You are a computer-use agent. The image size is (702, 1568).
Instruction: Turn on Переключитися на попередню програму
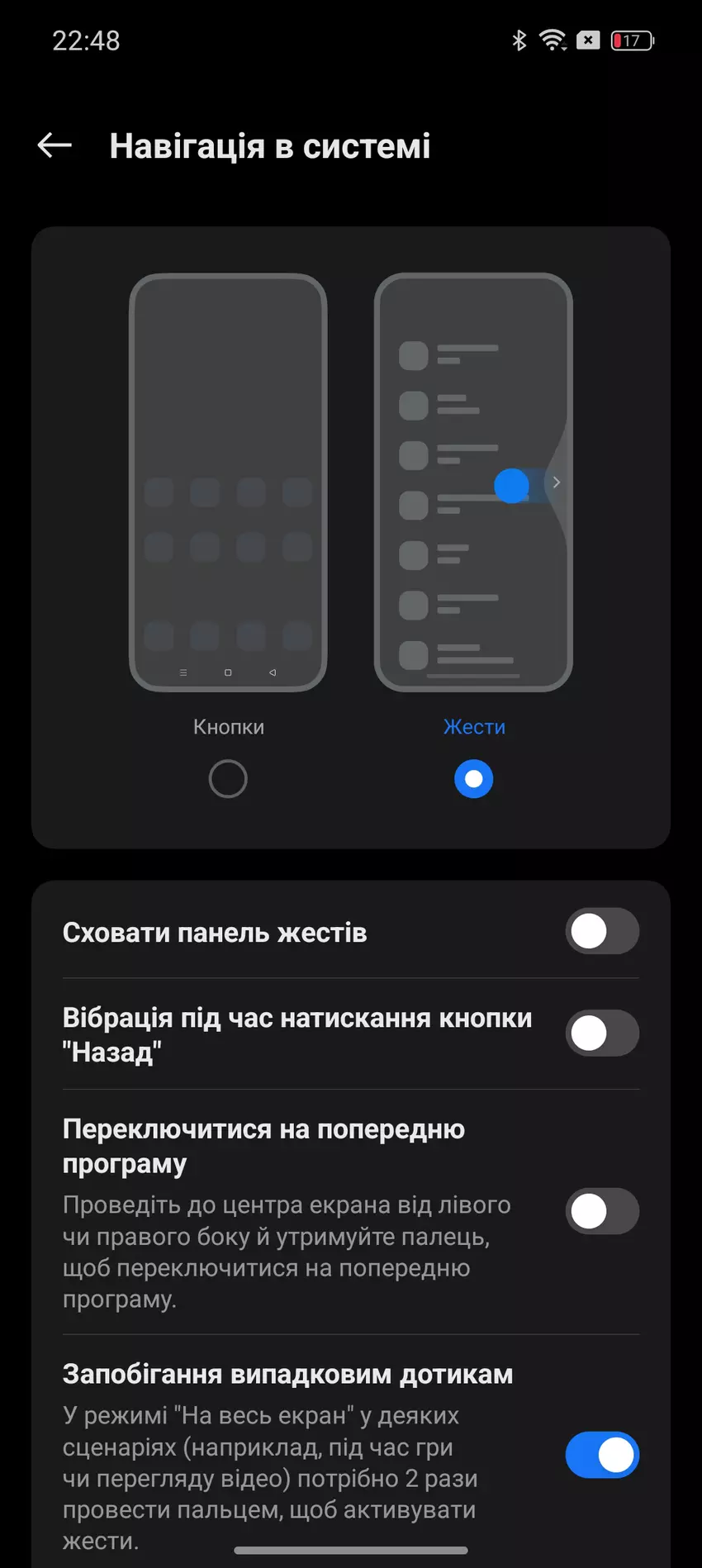tap(602, 1211)
